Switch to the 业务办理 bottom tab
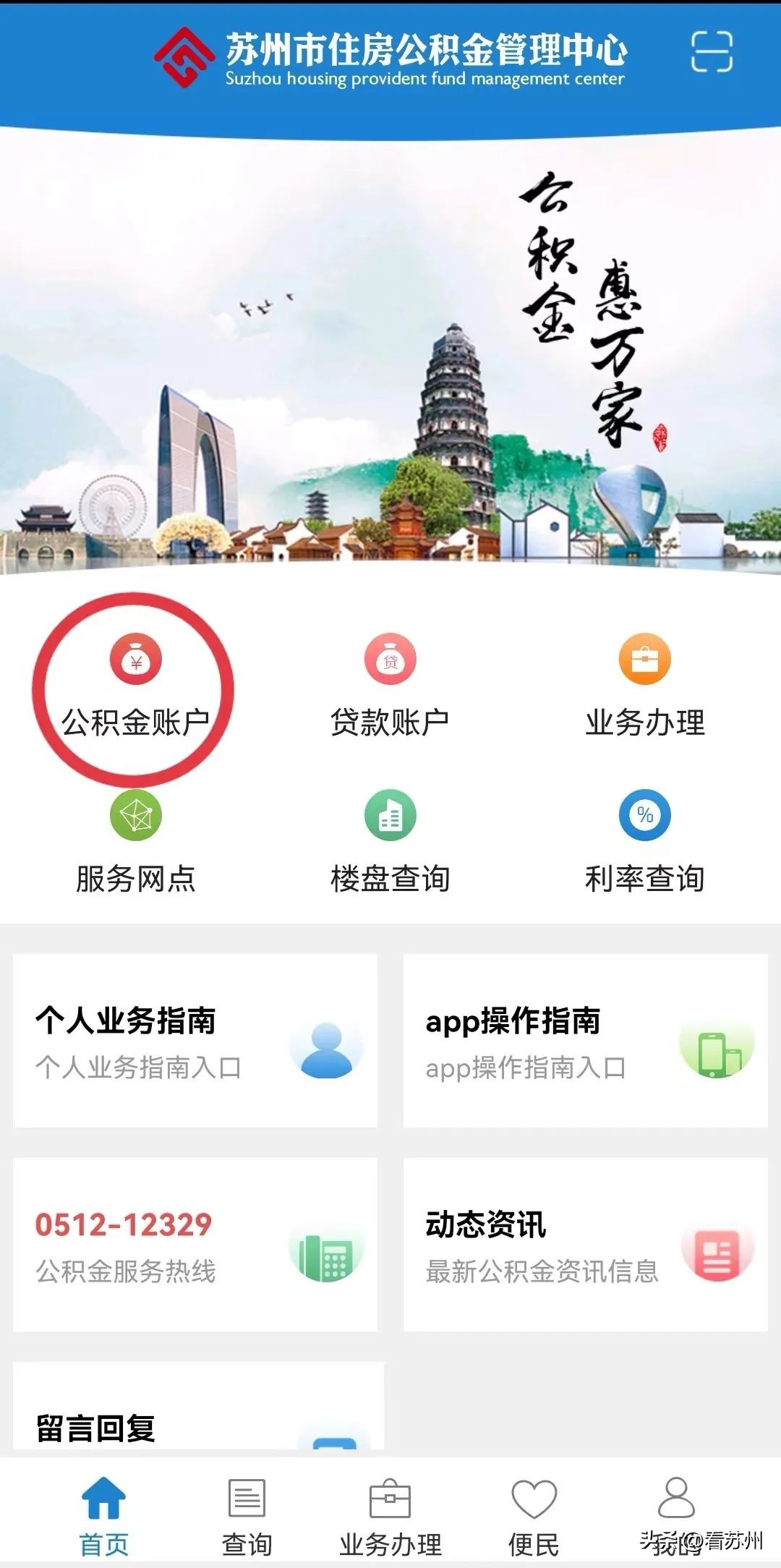The height and width of the screenshot is (1568, 781). click(390, 1512)
